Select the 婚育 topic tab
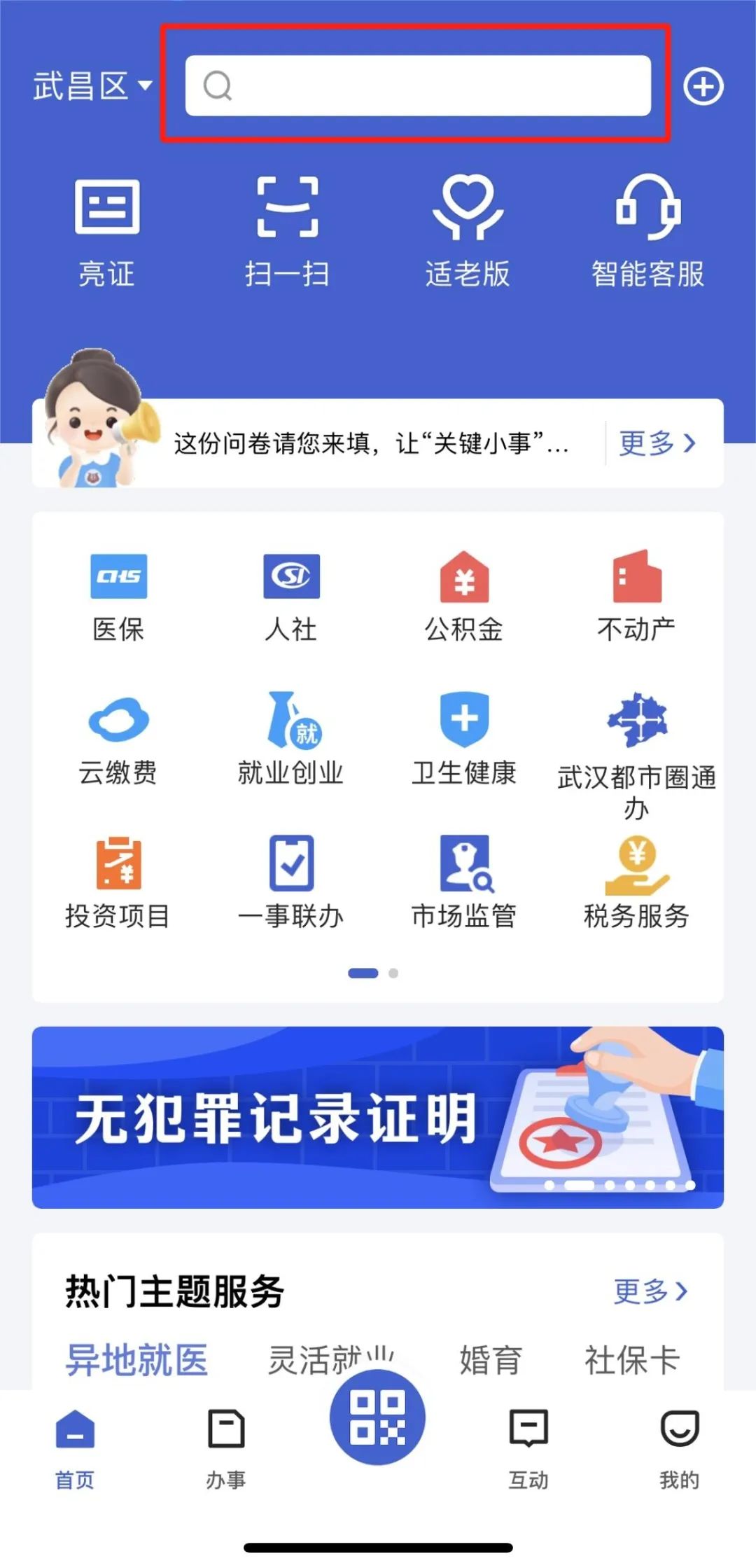The height and width of the screenshot is (1568, 756). tap(491, 1360)
